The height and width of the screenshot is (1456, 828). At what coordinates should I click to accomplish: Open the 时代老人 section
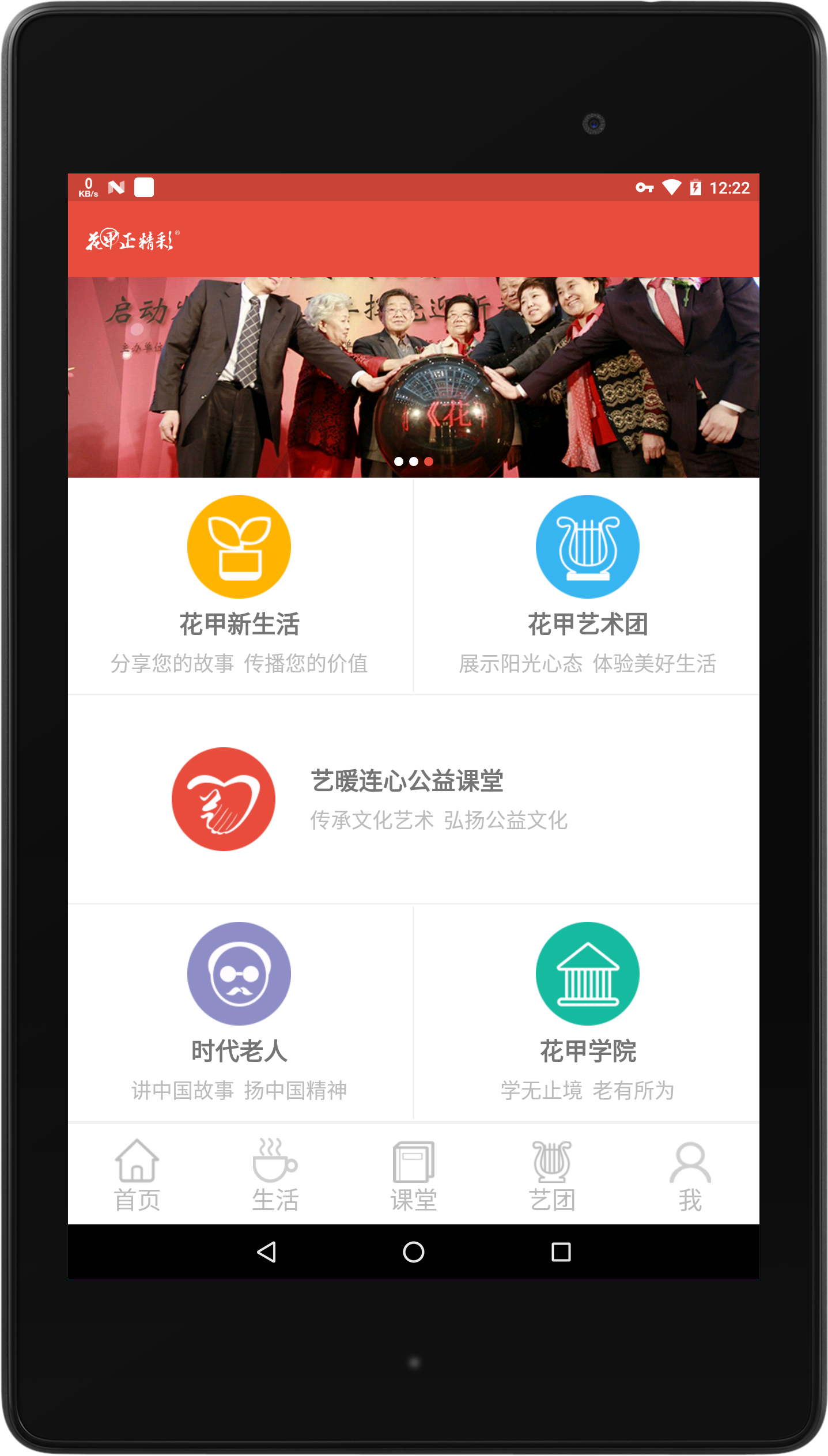coord(239,1012)
